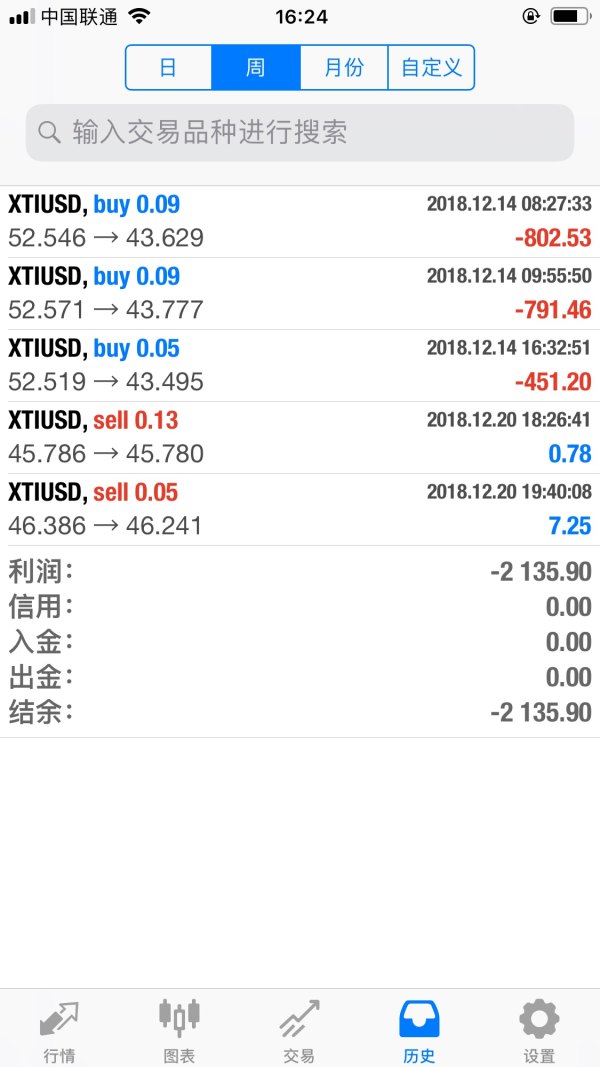Open the XTIUSD buy 0.09 trade at 08:27:33
Viewport: 600px width, 1067px height.
(x=300, y=222)
